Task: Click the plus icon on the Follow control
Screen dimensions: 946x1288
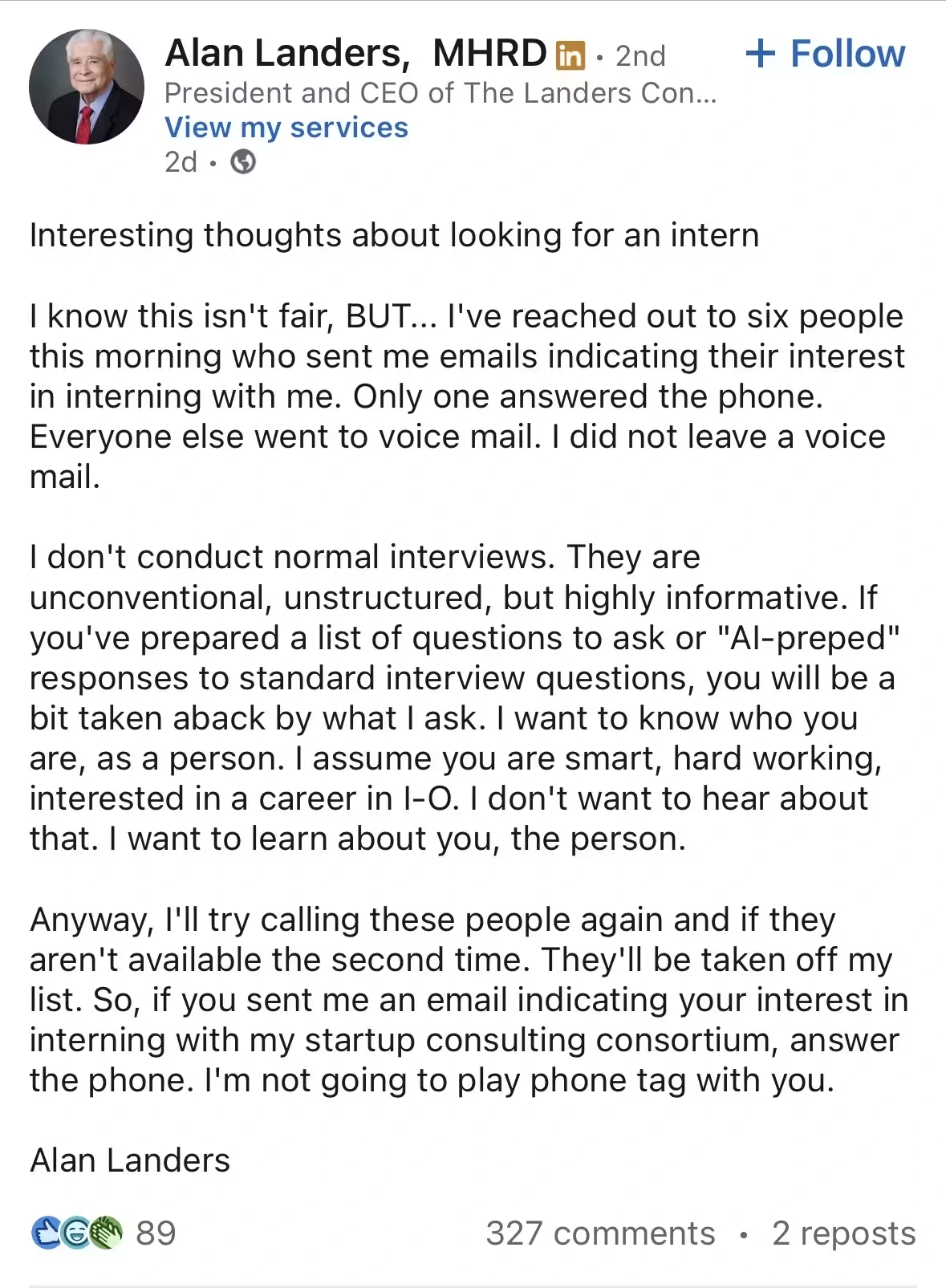Action: click(x=762, y=53)
